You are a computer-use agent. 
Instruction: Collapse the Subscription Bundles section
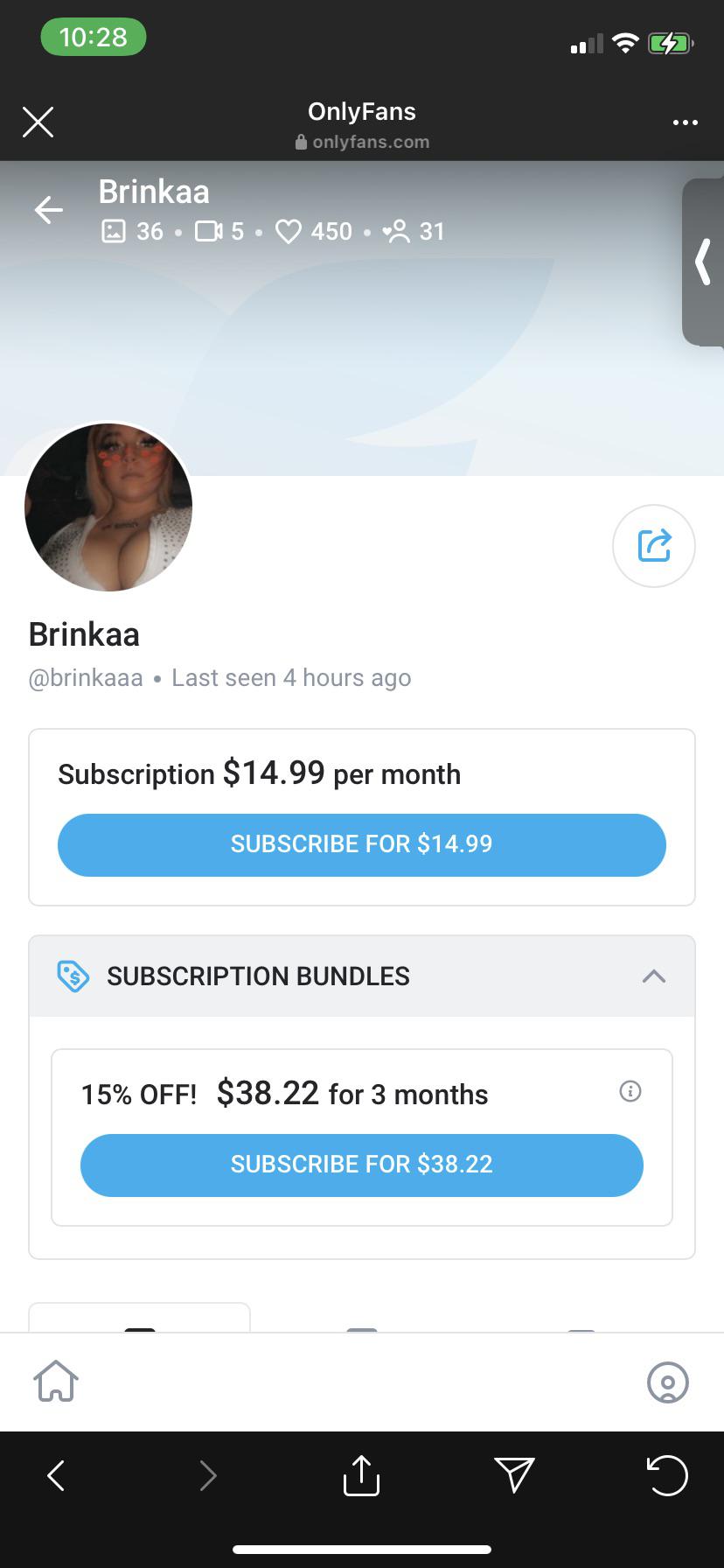click(x=654, y=976)
